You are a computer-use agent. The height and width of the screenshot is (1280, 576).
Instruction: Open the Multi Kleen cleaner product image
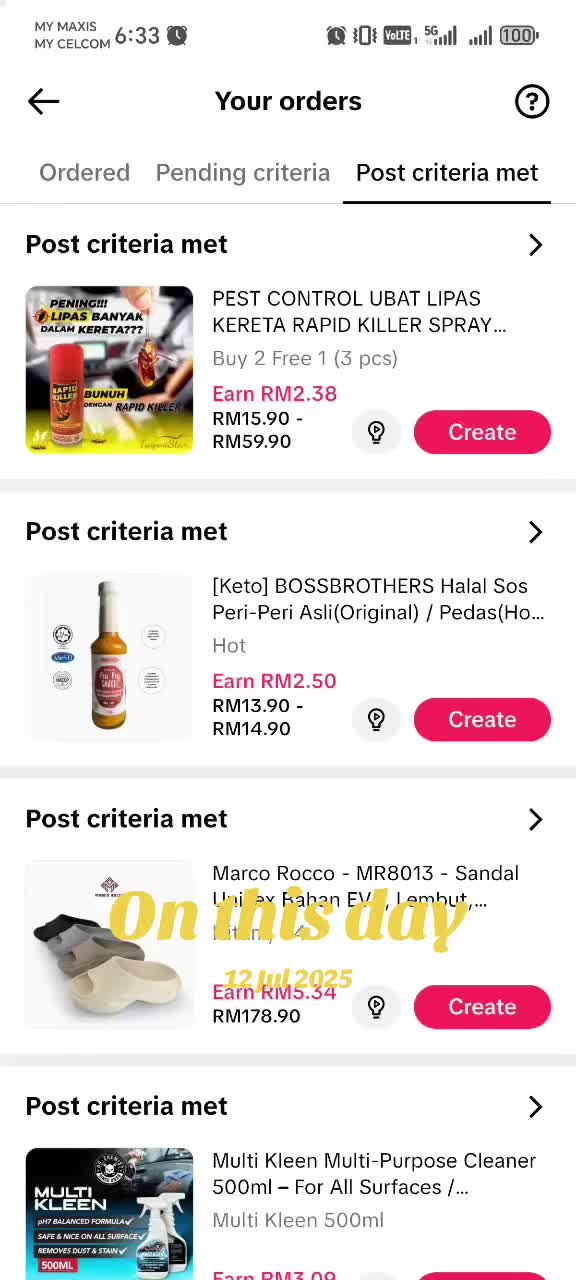(109, 1214)
